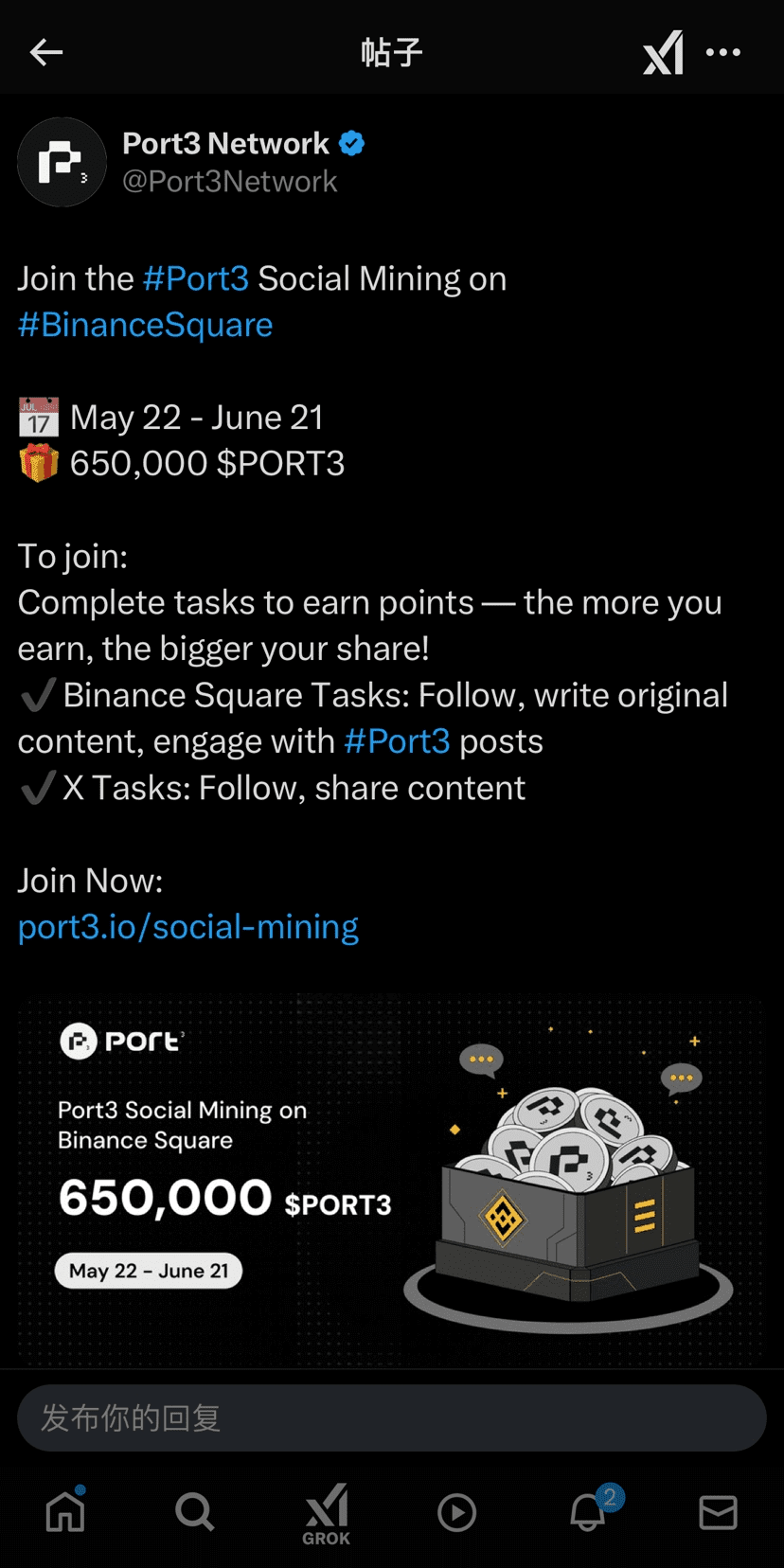Tap the reply input field
The image size is (784, 1568).
390,1417
